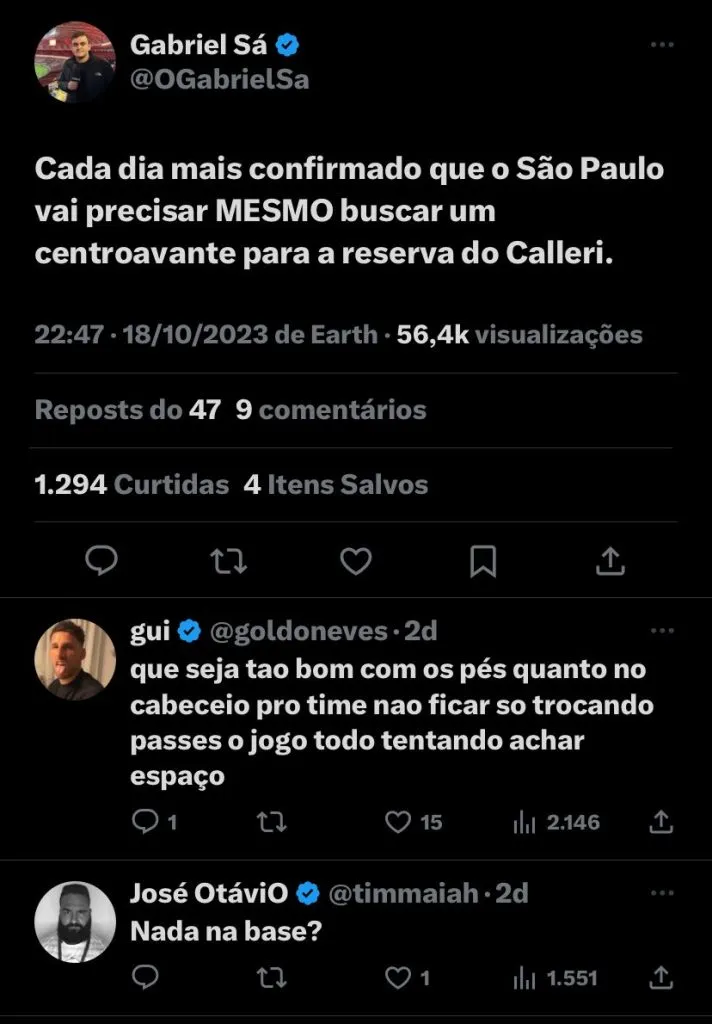This screenshot has height=1024, width=712.
Task: Reply to José OtáviO's comment
Action: [146, 976]
